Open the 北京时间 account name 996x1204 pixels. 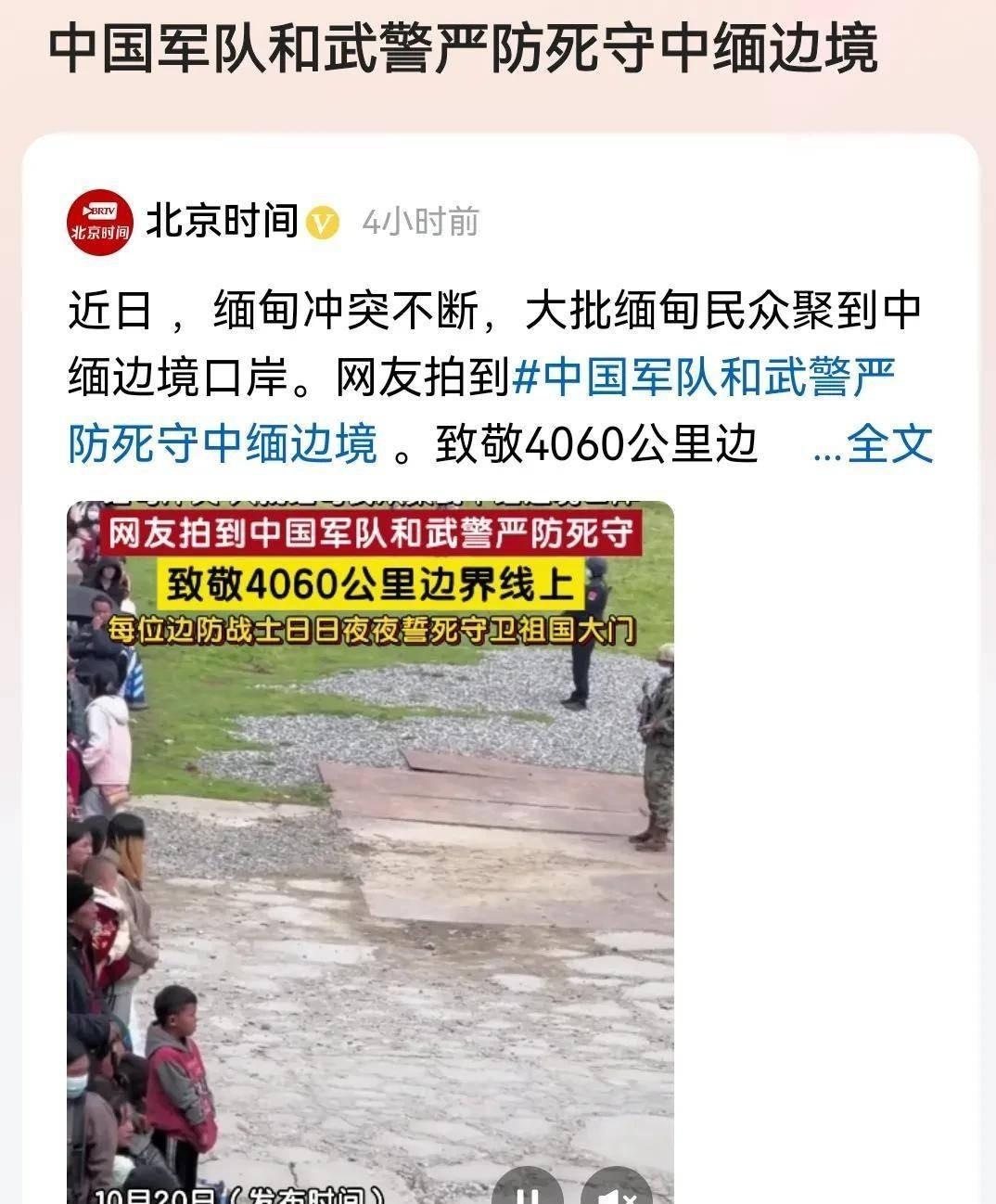point(223,223)
